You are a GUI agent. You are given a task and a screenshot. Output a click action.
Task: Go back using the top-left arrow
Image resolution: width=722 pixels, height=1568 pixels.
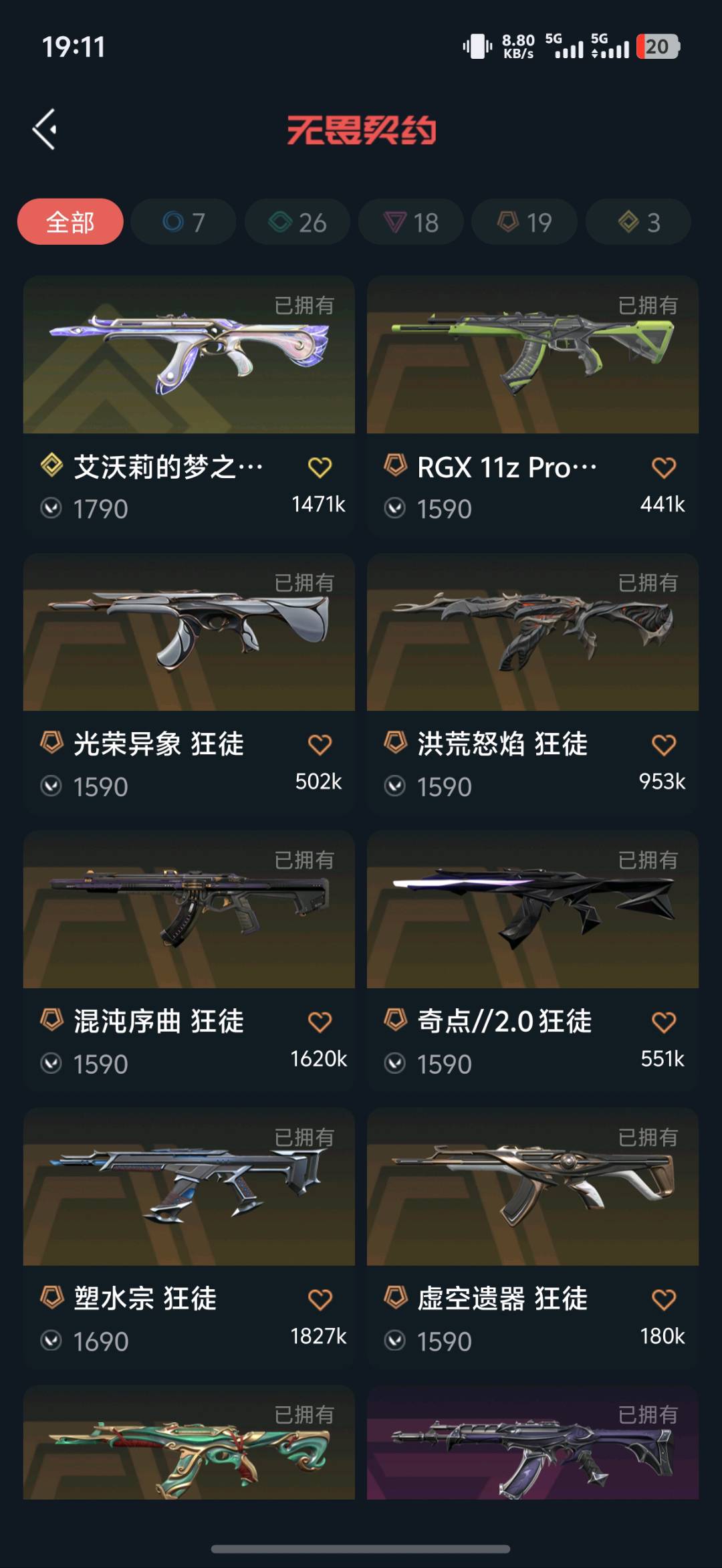45,129
